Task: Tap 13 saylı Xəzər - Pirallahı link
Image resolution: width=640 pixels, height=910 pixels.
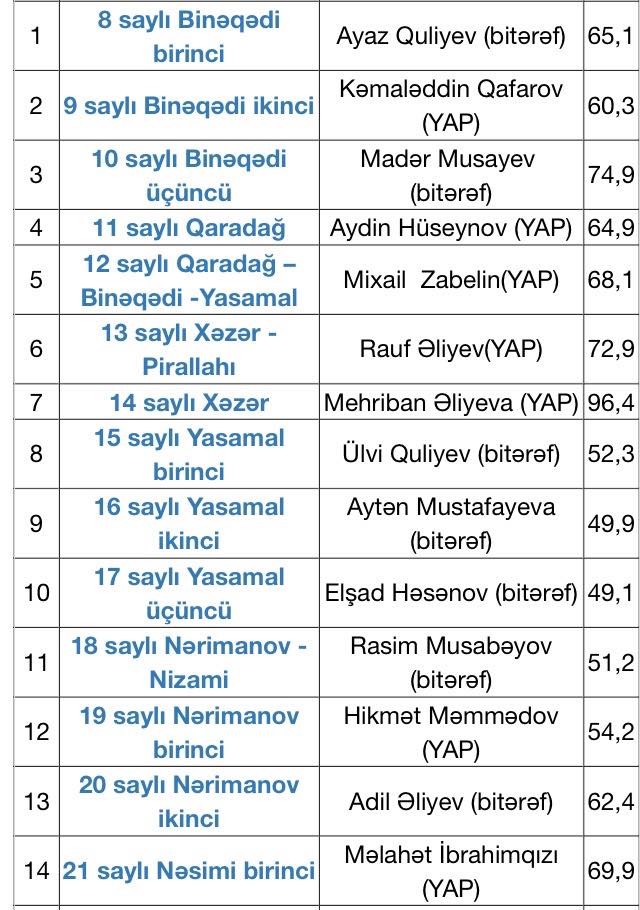Action: [x=189, y=349]
